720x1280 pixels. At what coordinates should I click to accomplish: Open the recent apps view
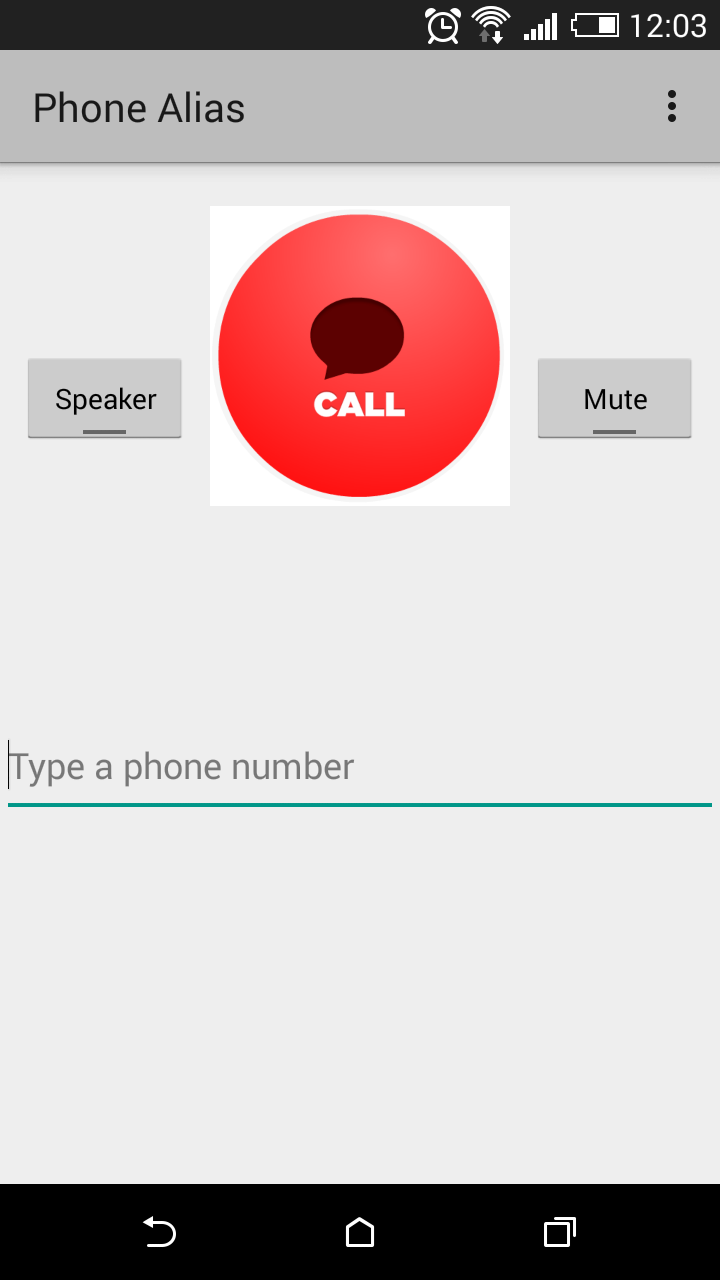click(x=559, y=1232)
